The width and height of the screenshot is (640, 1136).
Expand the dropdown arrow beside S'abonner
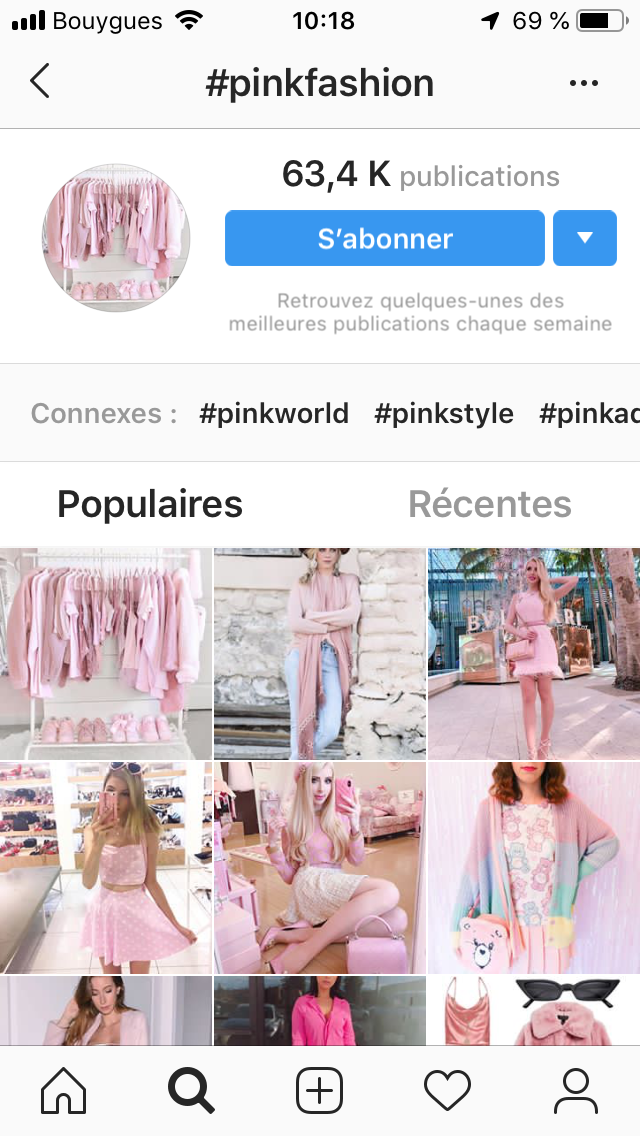pos(585,238)
